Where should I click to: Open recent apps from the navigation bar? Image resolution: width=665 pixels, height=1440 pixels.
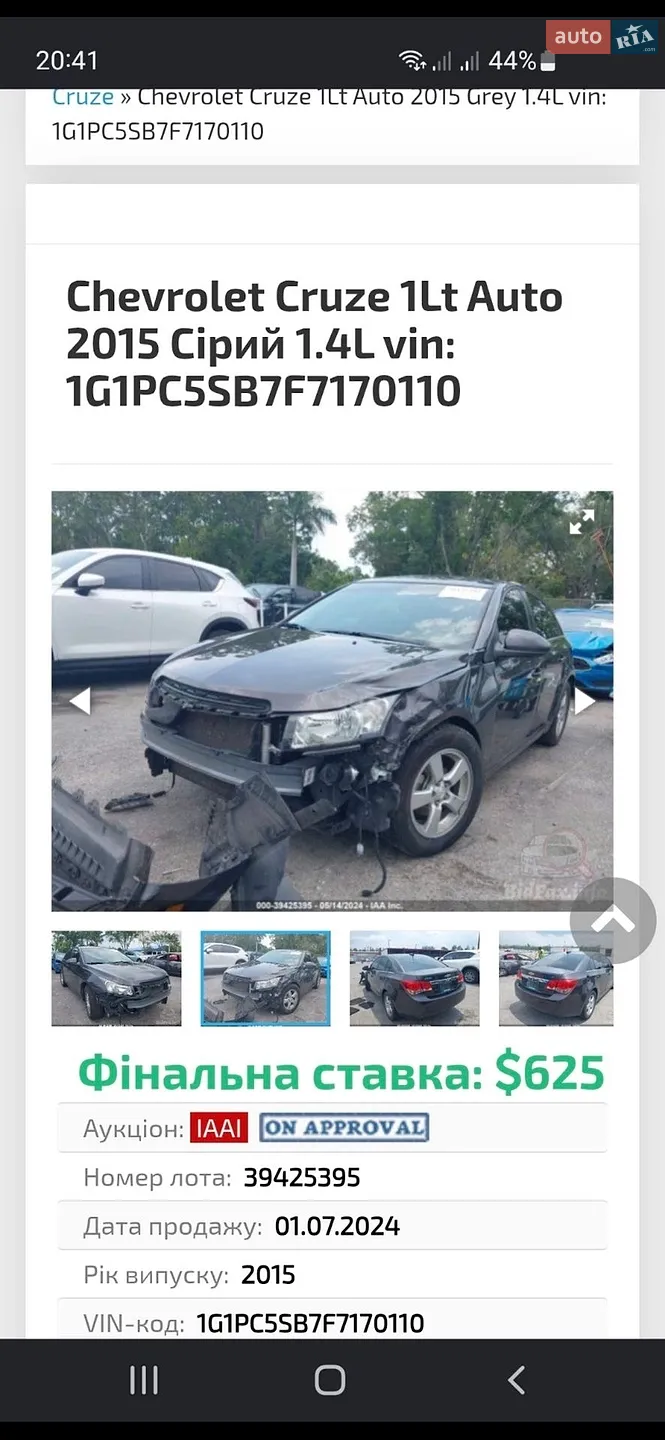[144, 1380]
